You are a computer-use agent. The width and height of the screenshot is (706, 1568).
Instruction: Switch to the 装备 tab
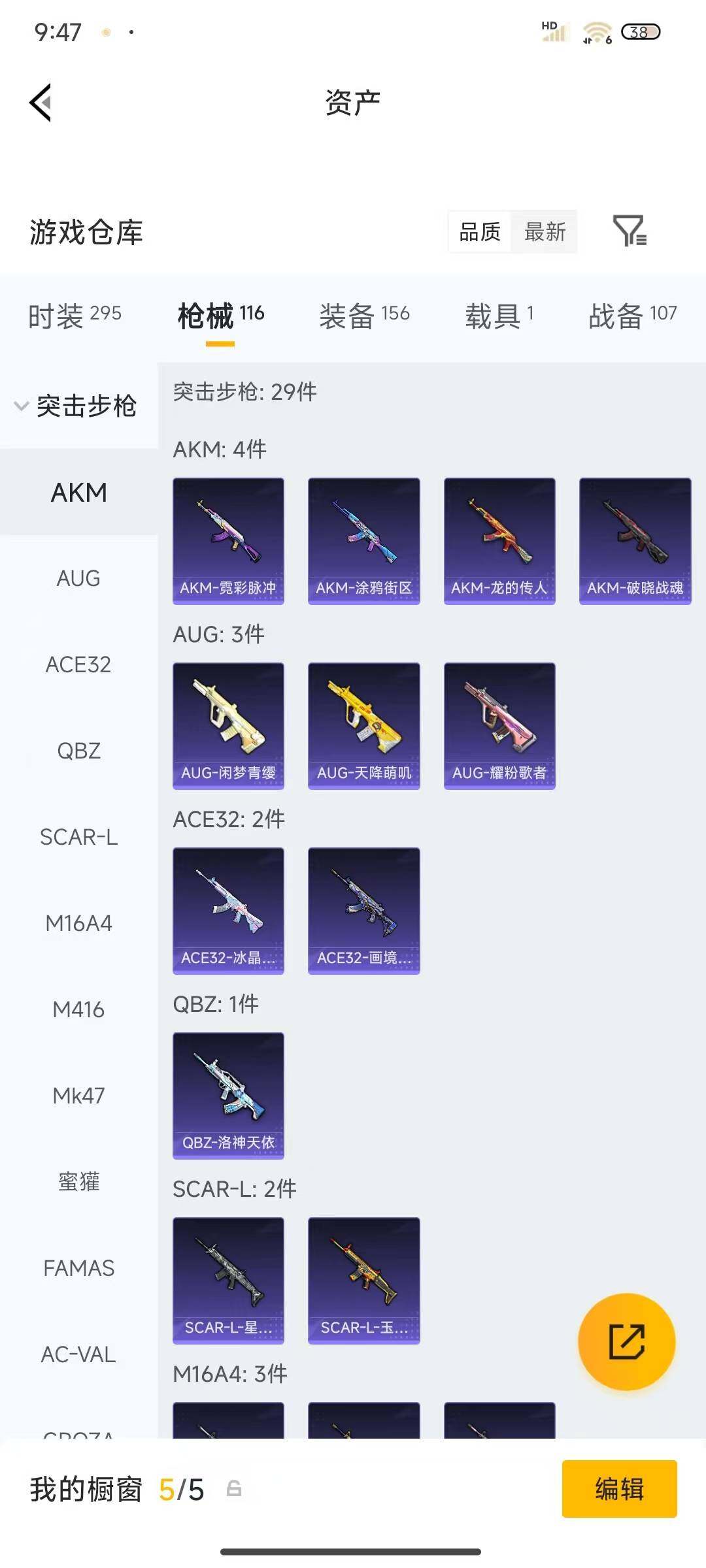click(364, 316)
